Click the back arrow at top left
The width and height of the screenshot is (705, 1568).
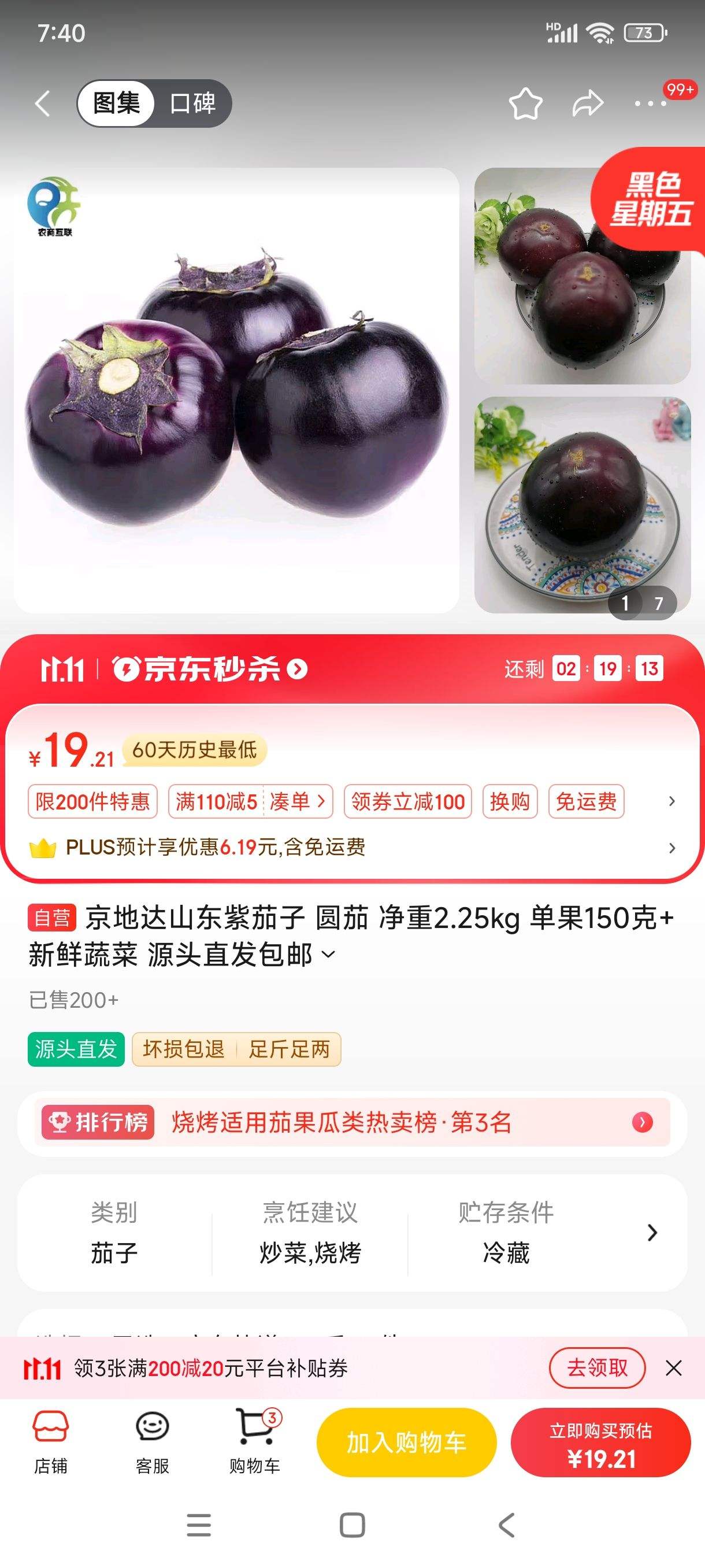pos(42,102)
